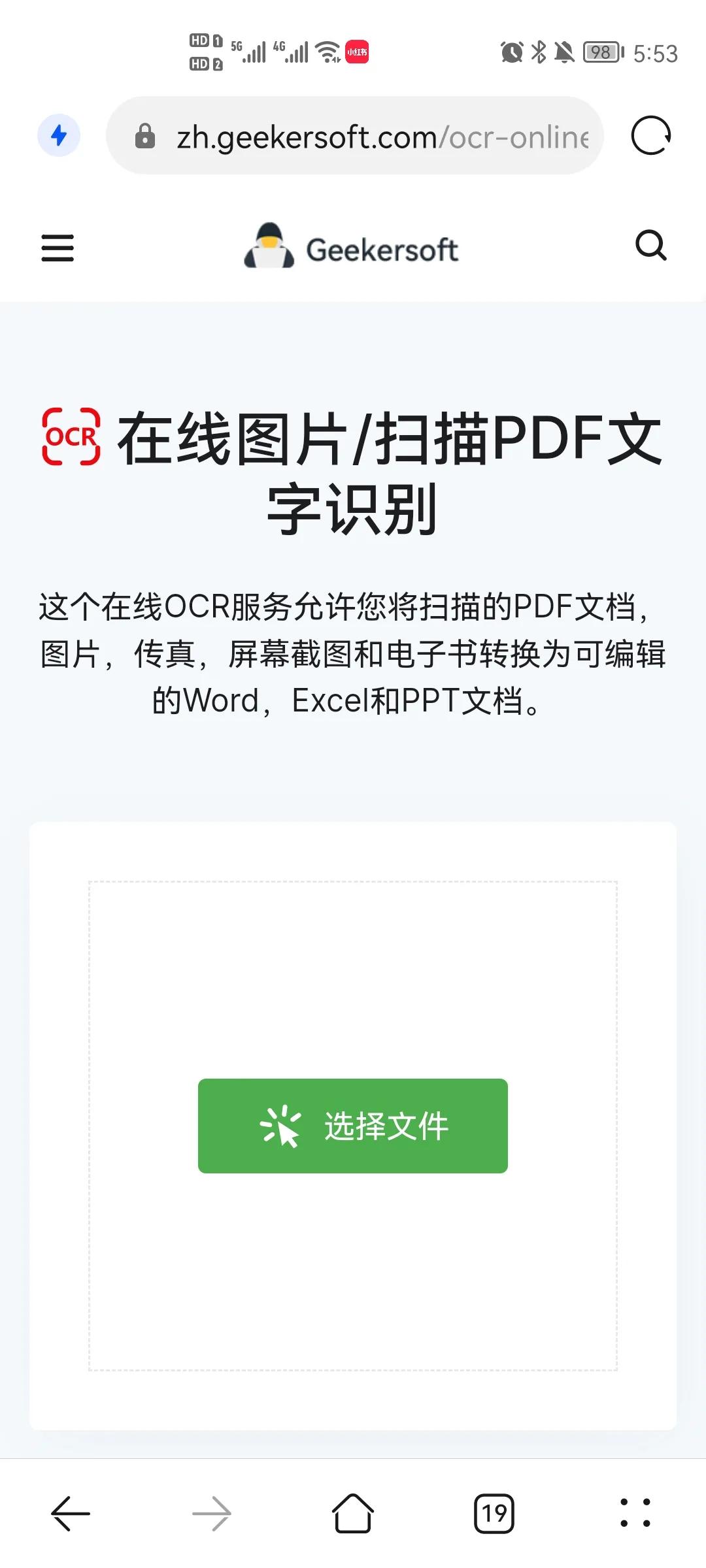
Task: Go back with the browser back arrow
Action: pos(71,1513)
